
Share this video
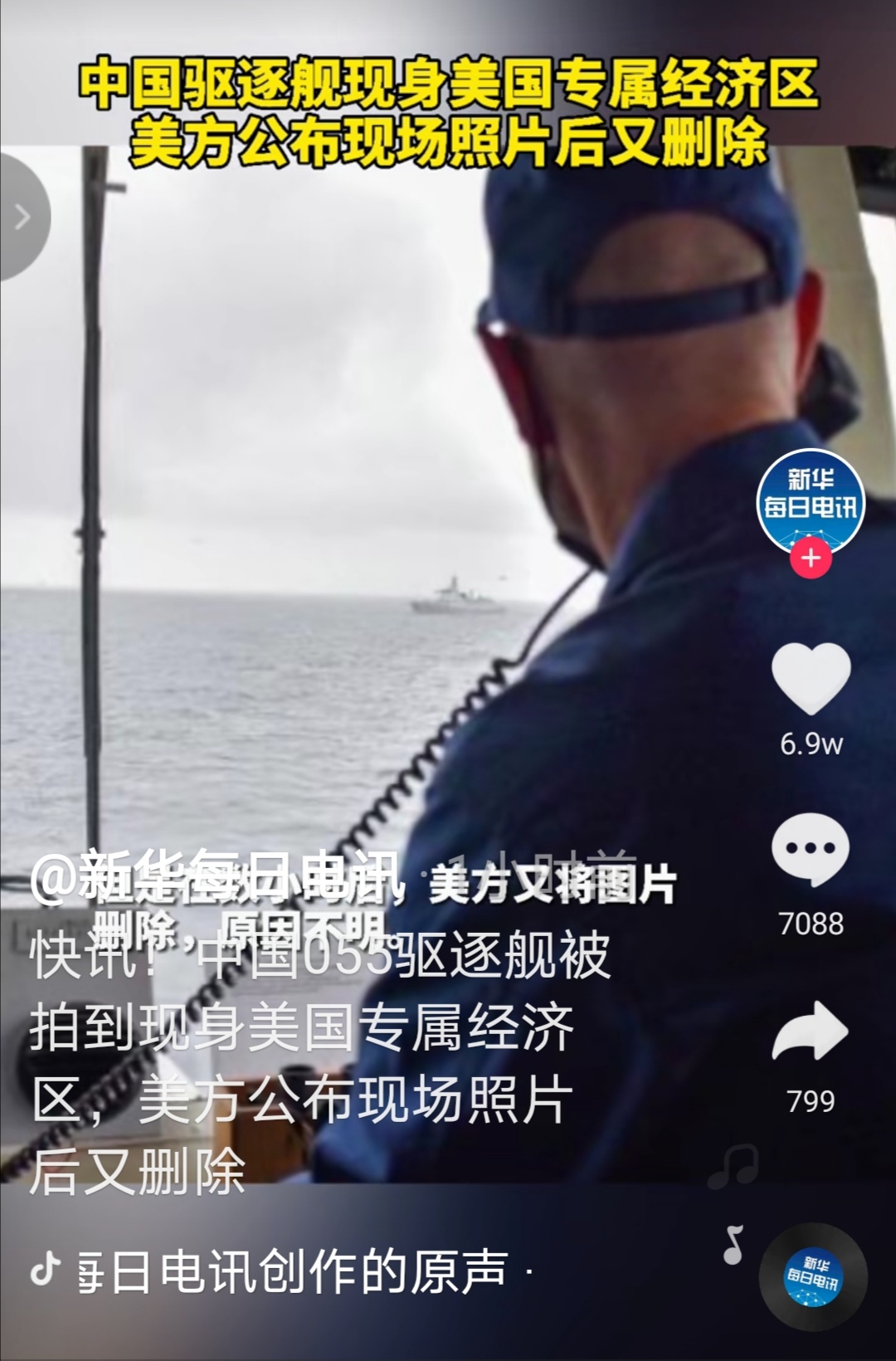point(811,1032)
